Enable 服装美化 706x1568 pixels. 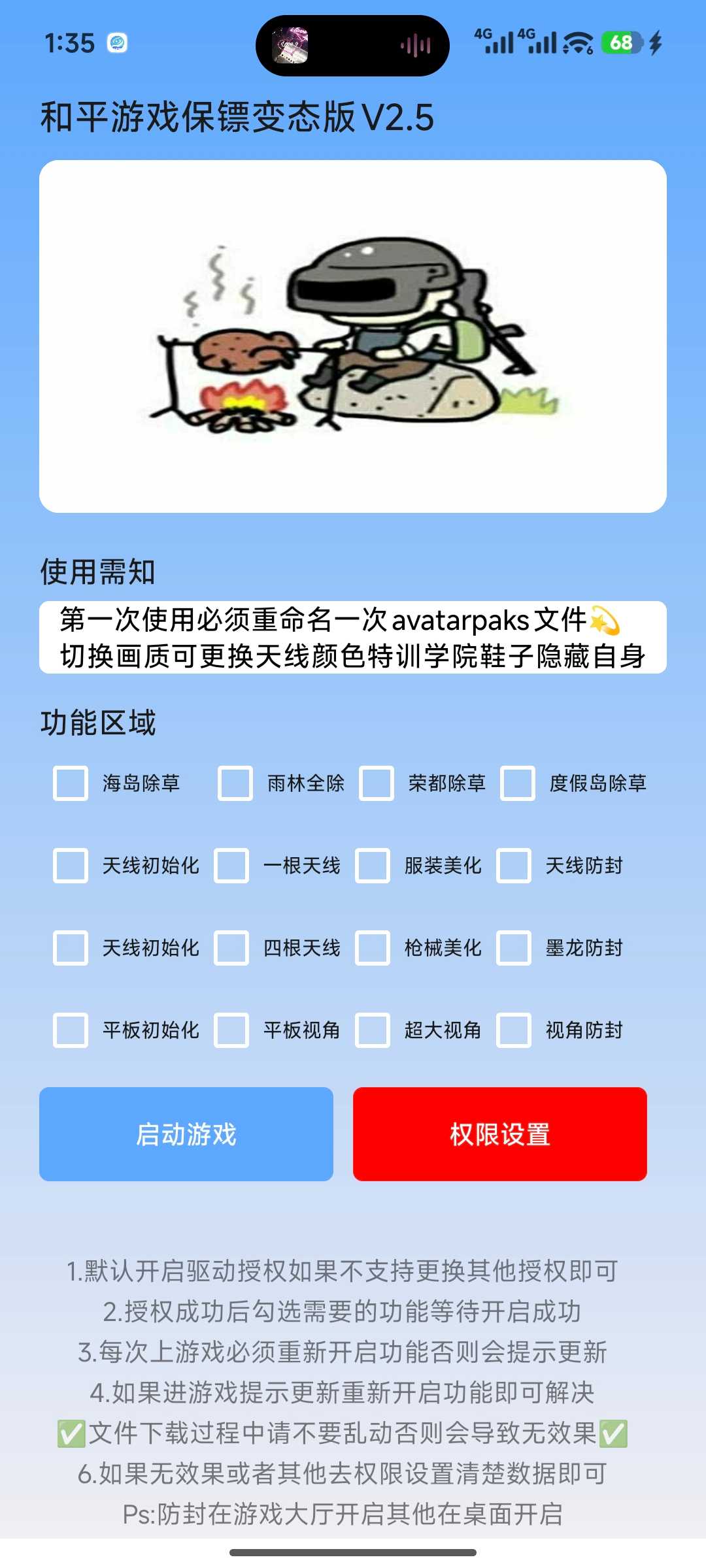point(373,866)
